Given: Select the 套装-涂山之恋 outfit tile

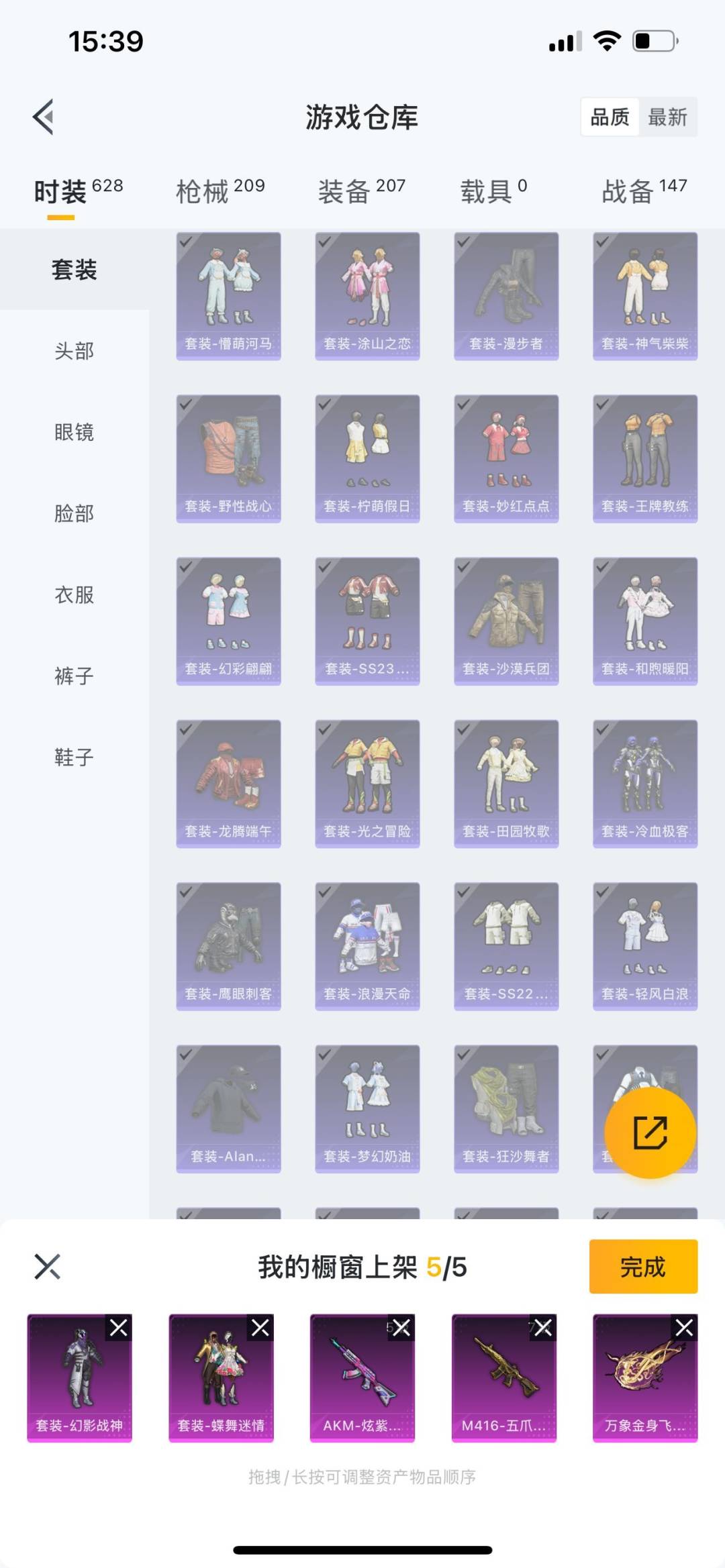Looking at the screenshot, I should pos(367,296).
